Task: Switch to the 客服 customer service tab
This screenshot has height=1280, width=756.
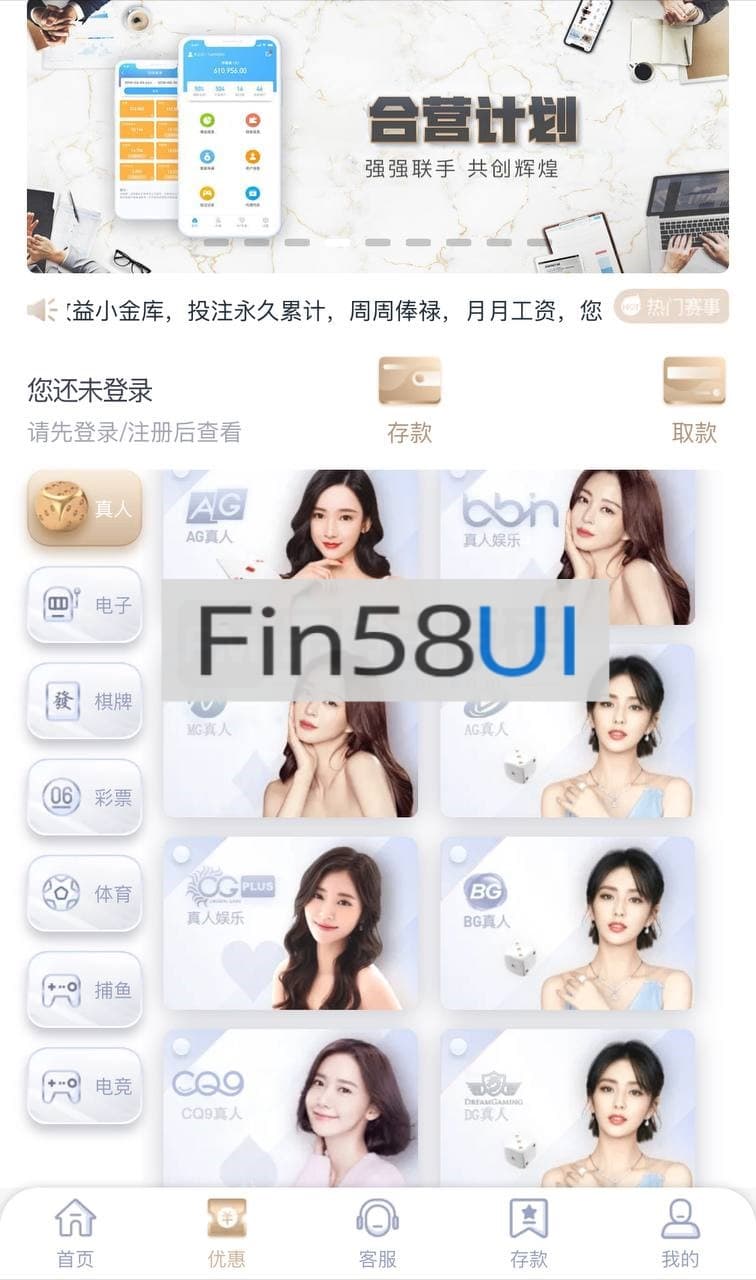Action: pos(378,1234)
